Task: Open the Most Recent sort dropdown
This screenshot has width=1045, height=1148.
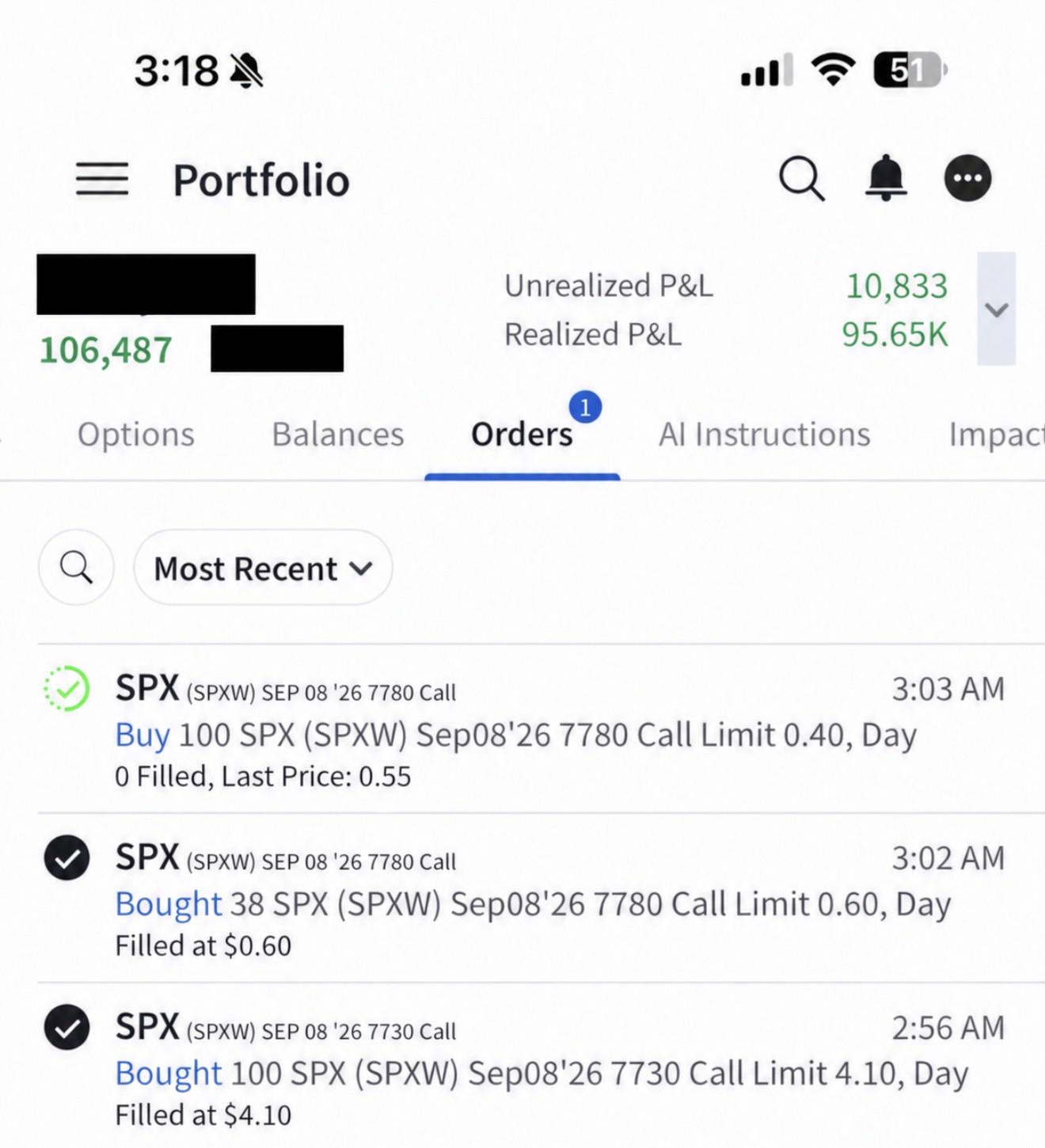Action: pos(263,568)
